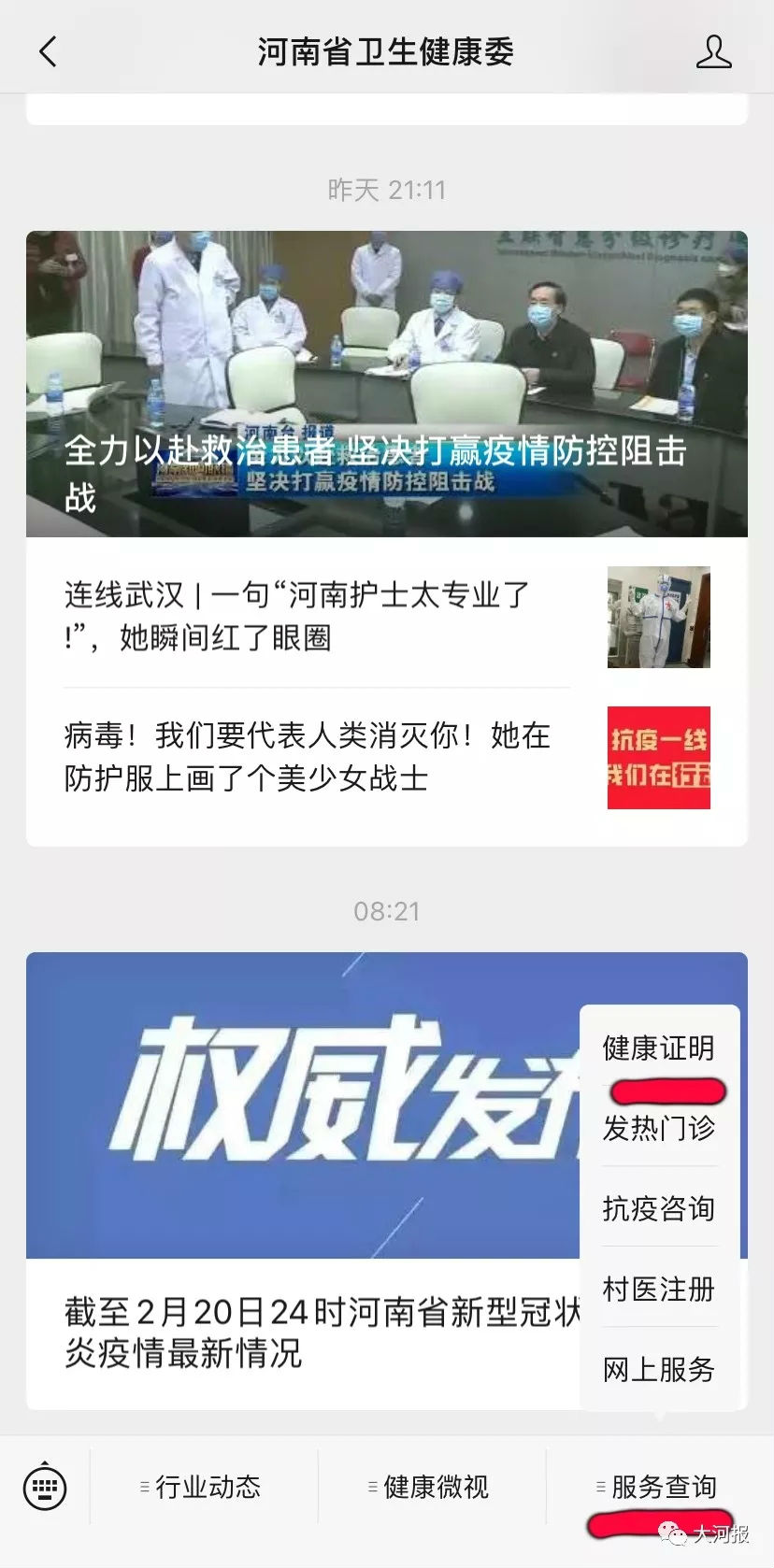Image resolution: width=774 pixels, height=1568 pixels.
Task: Expand the 健康微视 menu
Action: click(x=432, y=1486)
